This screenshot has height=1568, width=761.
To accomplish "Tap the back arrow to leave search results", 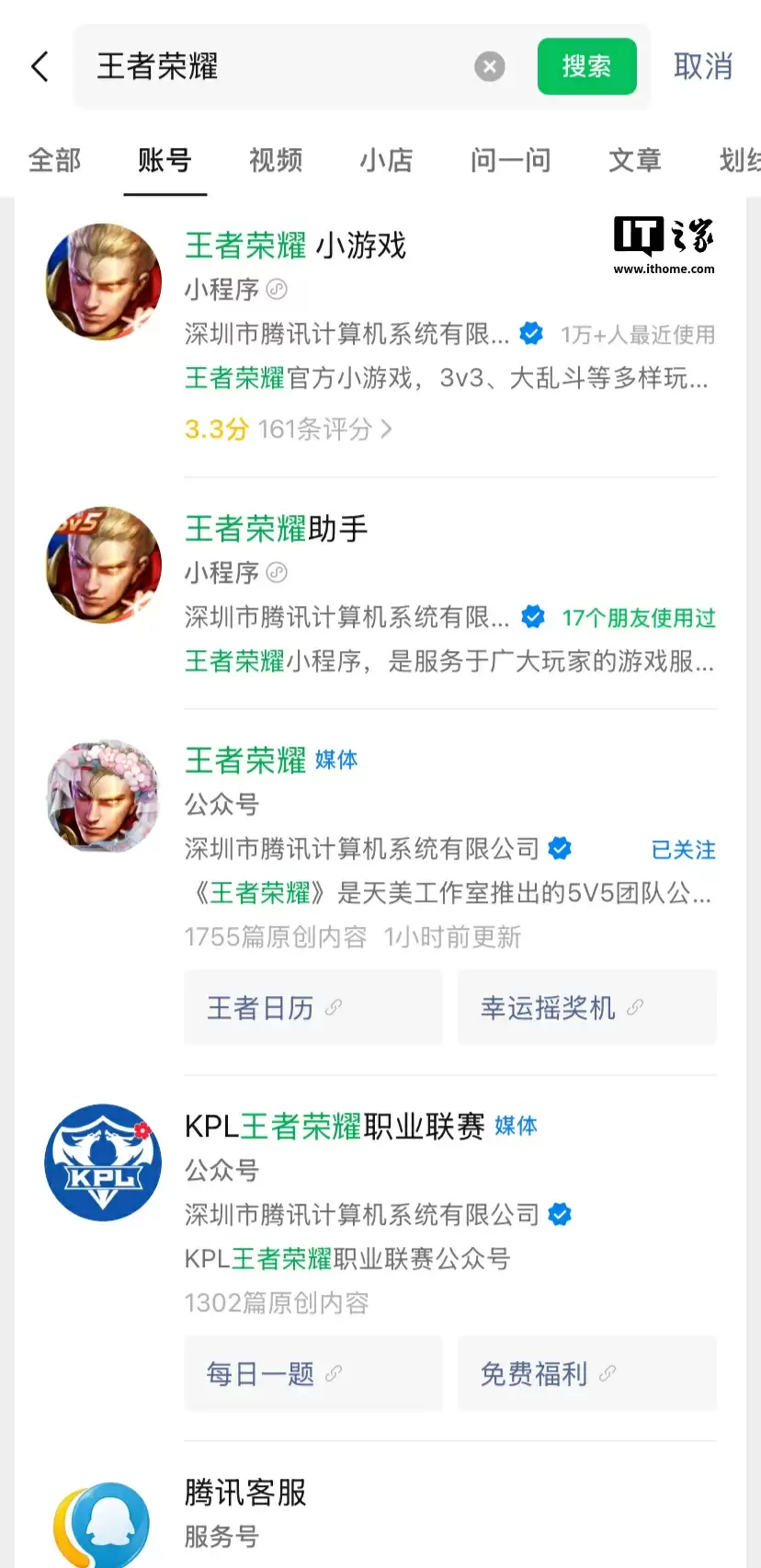I will [39, 66].
